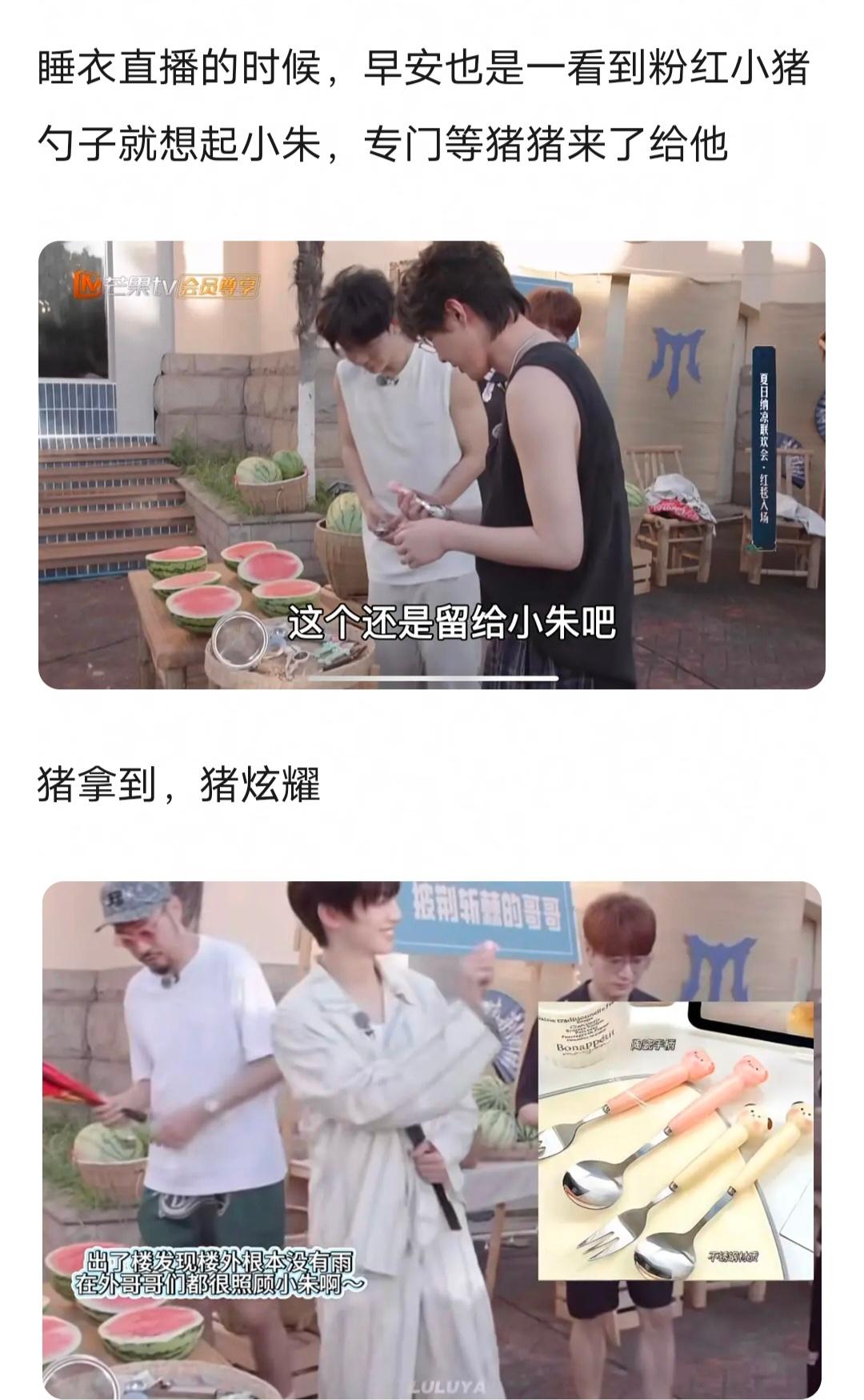Screen dimensions: 864x1400
Task: Open the watermelon photo captioned 这个还是留给小朱吧
Action: [x=432, y=465]
